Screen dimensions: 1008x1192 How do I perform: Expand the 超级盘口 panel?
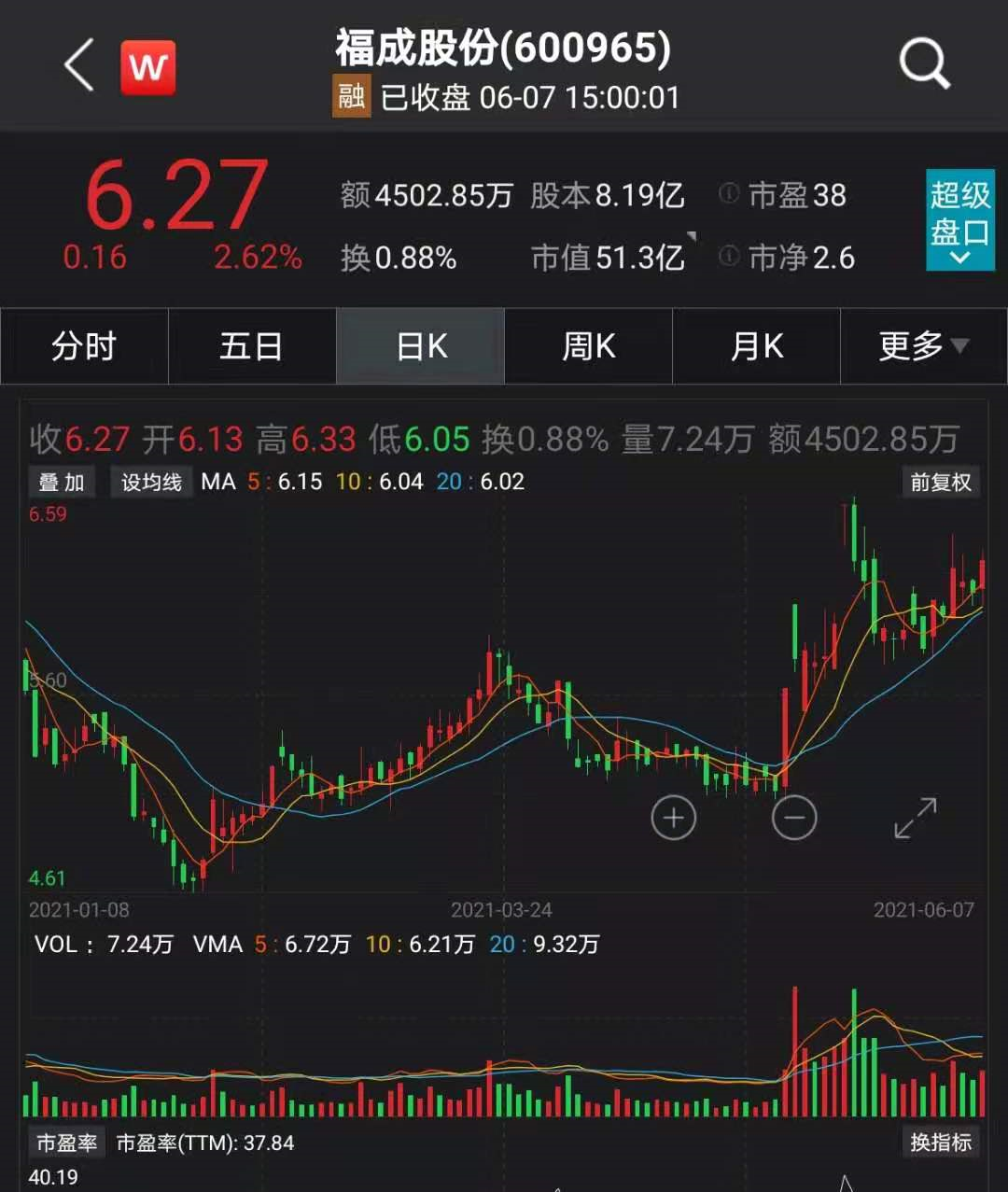pos(959,220)
